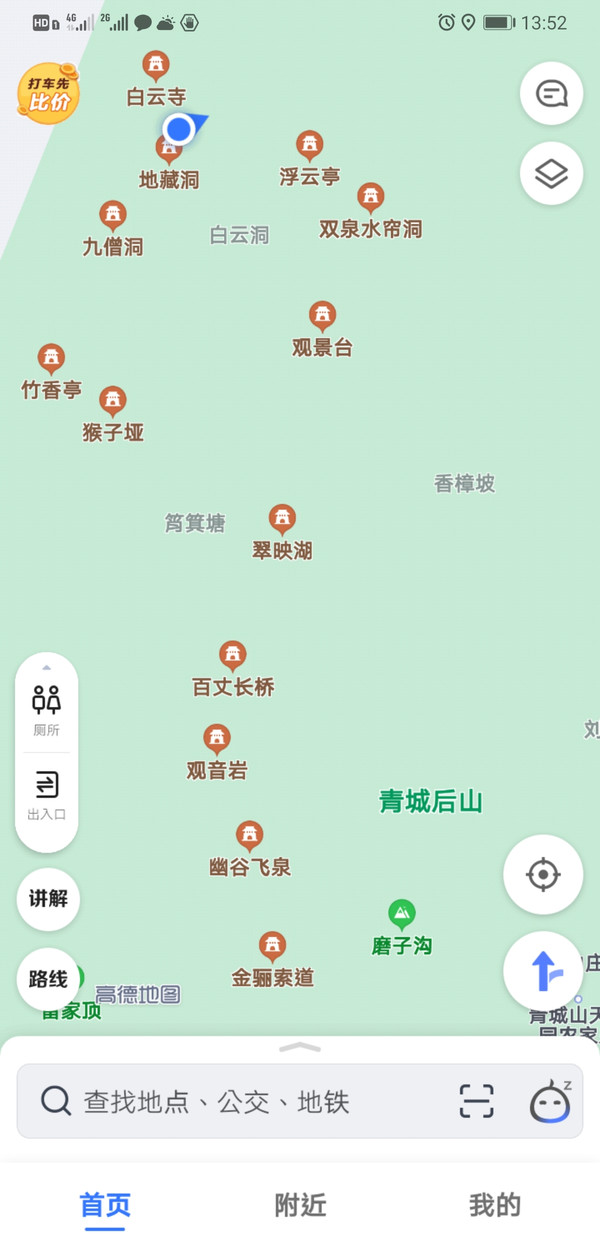Screen dimensions: 600x1246
Task: Expand the bottom search panel handle
Action: coord(300,1047)
